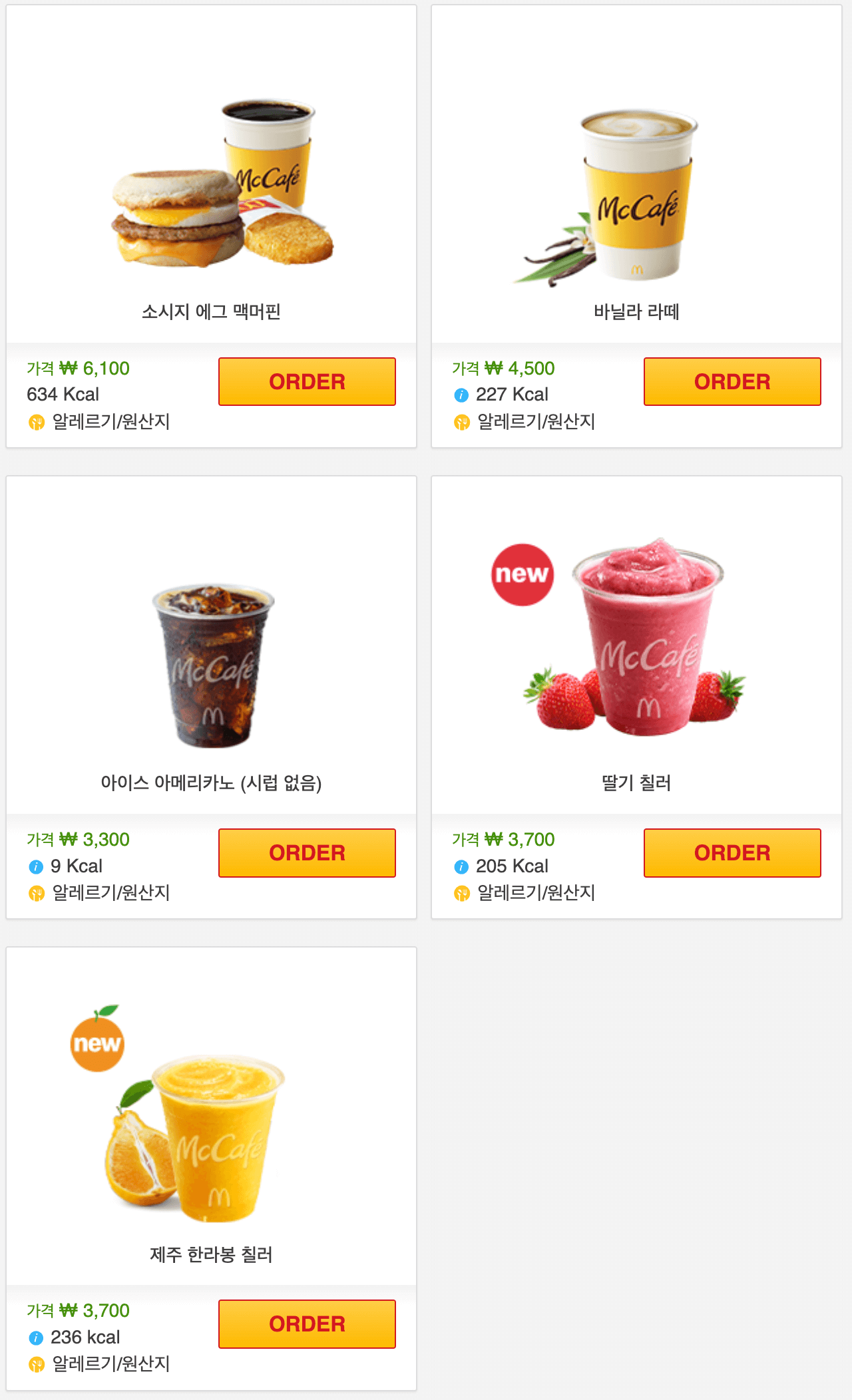Click the allergy/origin fork icon under 딸기 칠러
This screenshot has height=1400, width=852.
461,894
